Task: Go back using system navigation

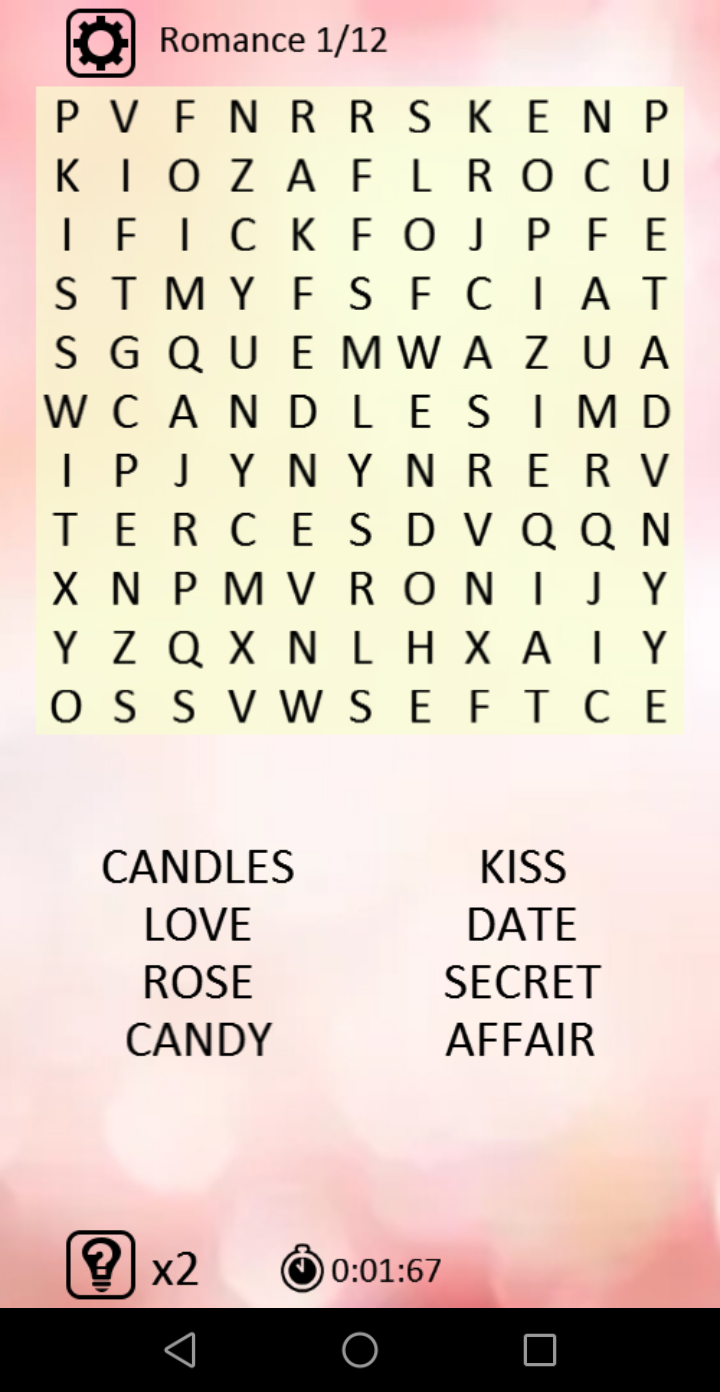Action: pos(180,1350)
